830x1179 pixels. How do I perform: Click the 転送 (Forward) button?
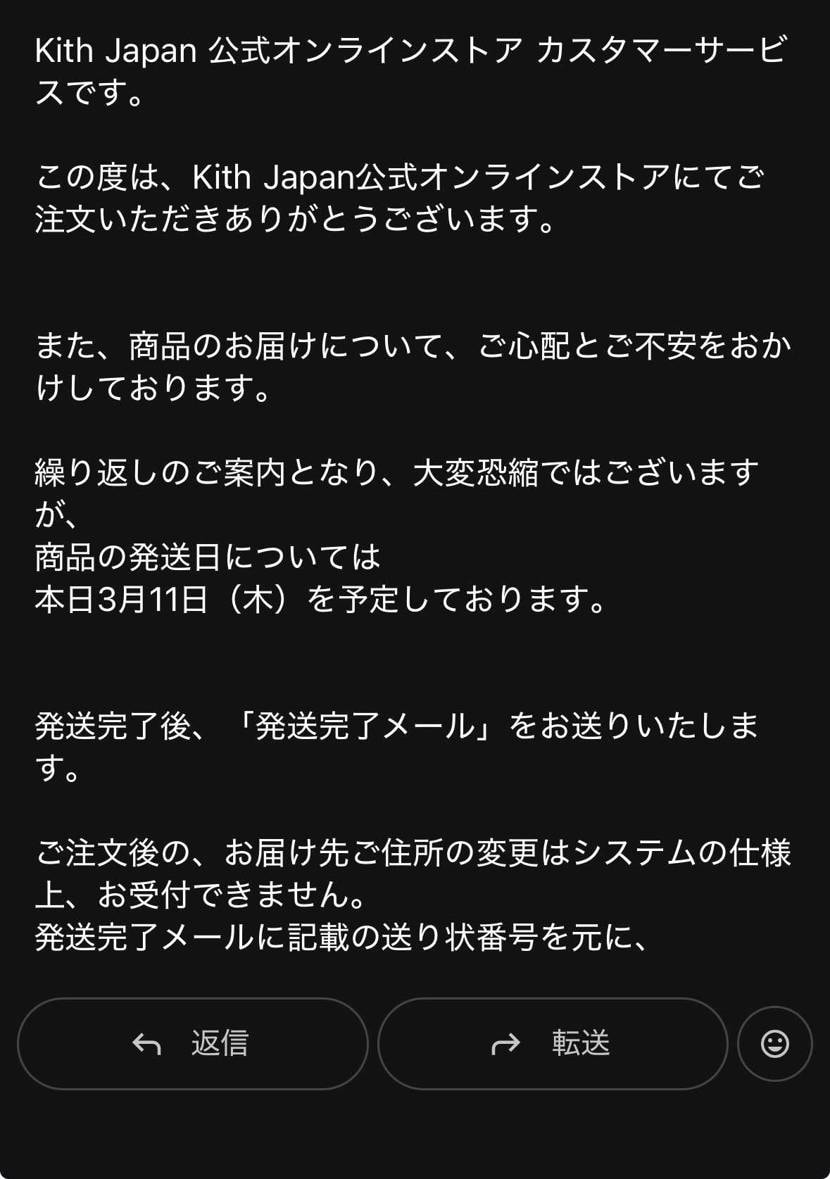coord(551,1043)
